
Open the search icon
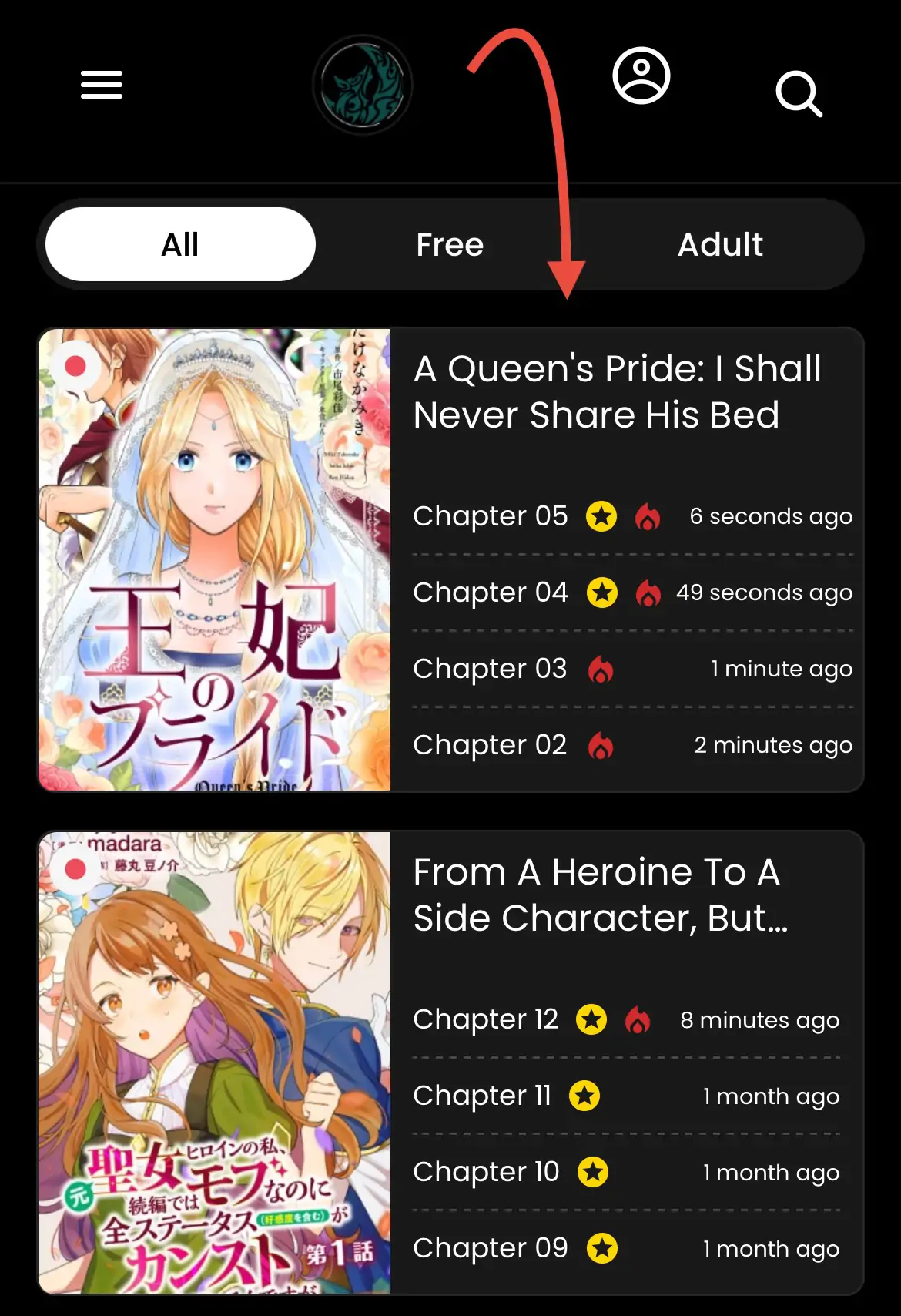click(x=799, y=94)
